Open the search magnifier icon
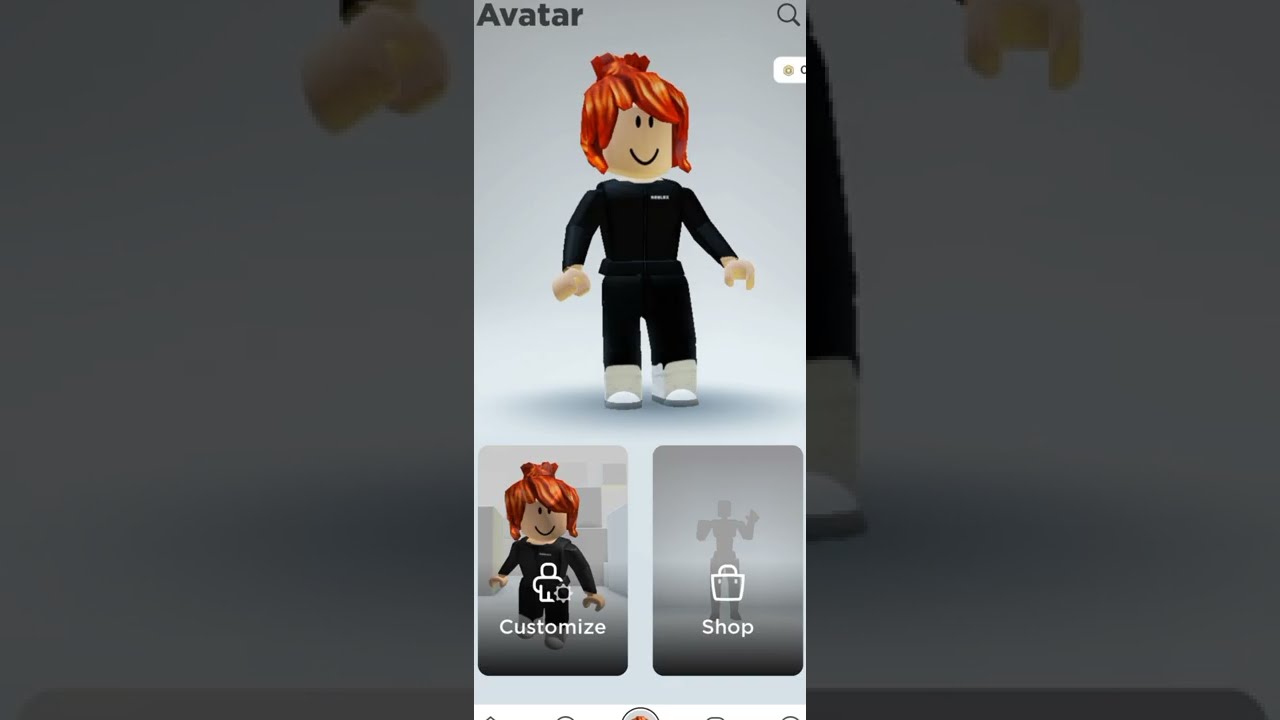The height and width of the screenshot is (720, 1280). click(788, 14)
